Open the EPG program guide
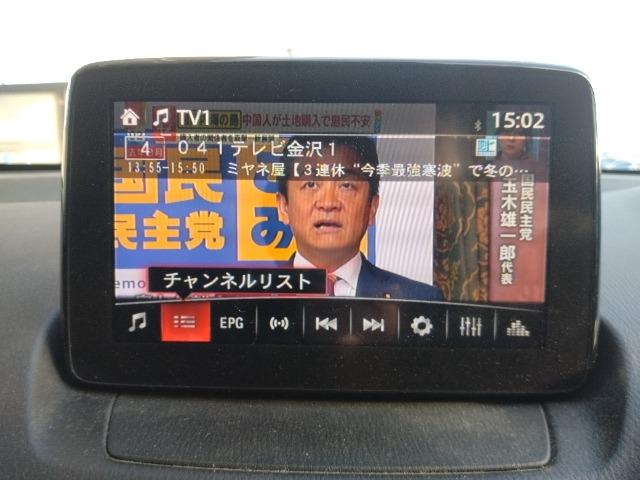Image resolution: width=640 pixels, height=480 pixels. point(232,323)
